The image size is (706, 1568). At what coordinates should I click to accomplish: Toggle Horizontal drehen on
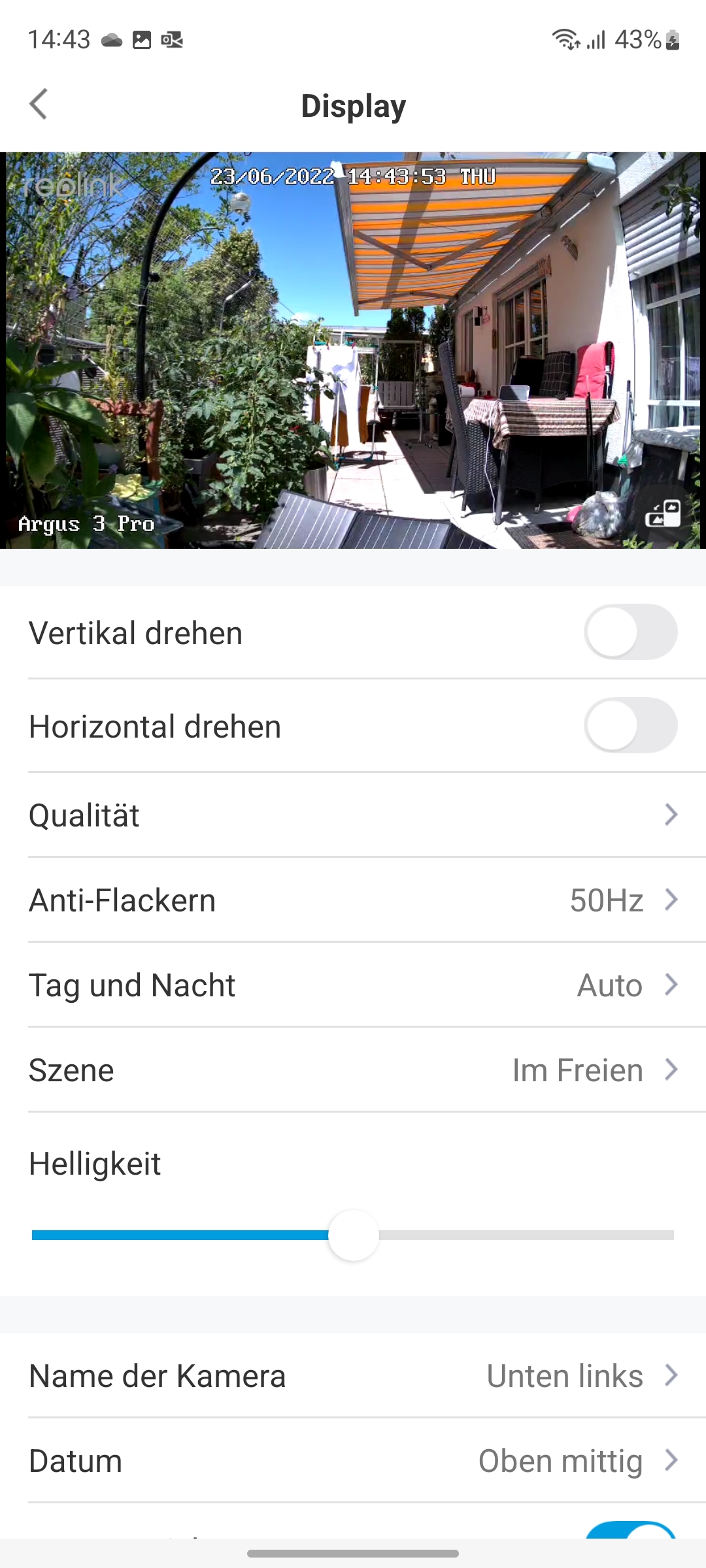click(x=630, y=726)
